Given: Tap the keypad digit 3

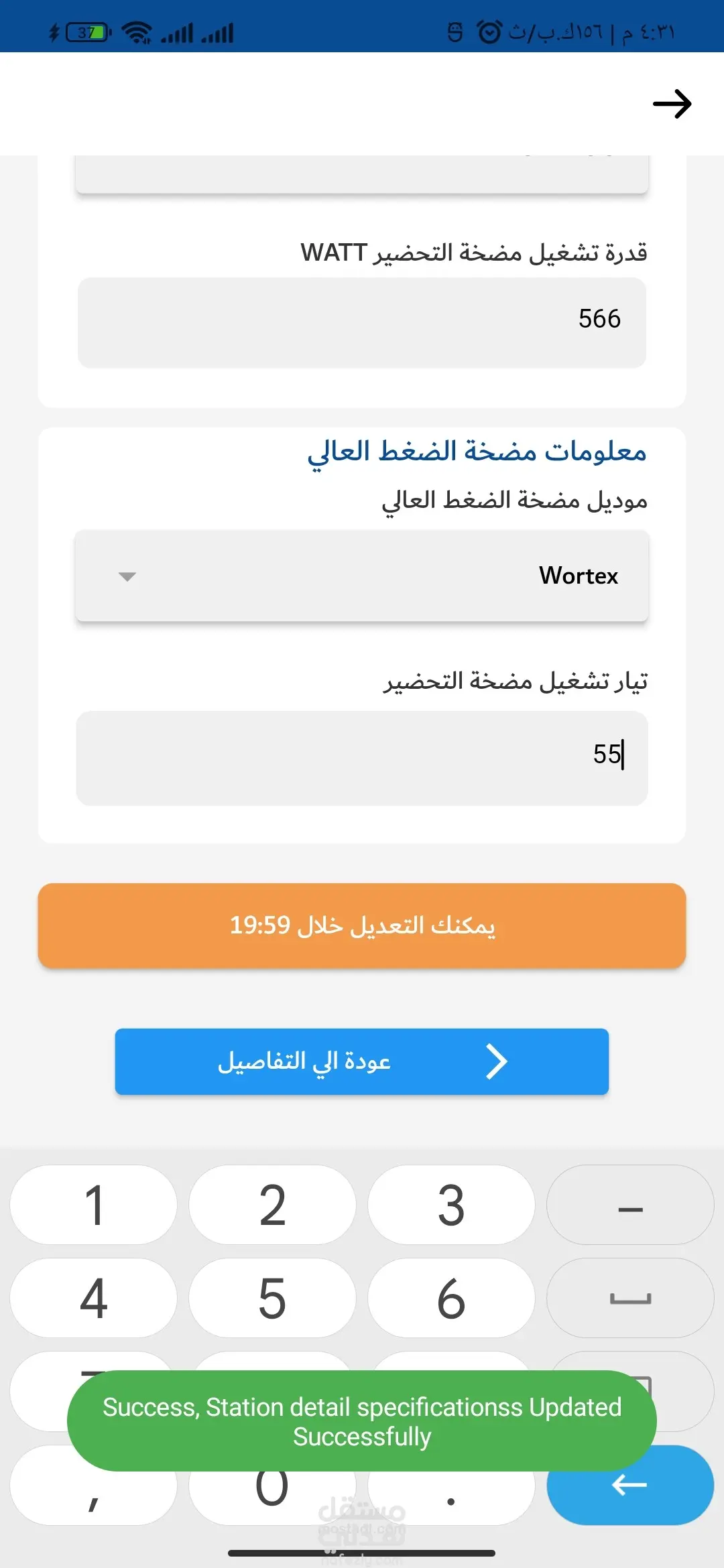Looking at the screenshot, I should click(451, 1205).
